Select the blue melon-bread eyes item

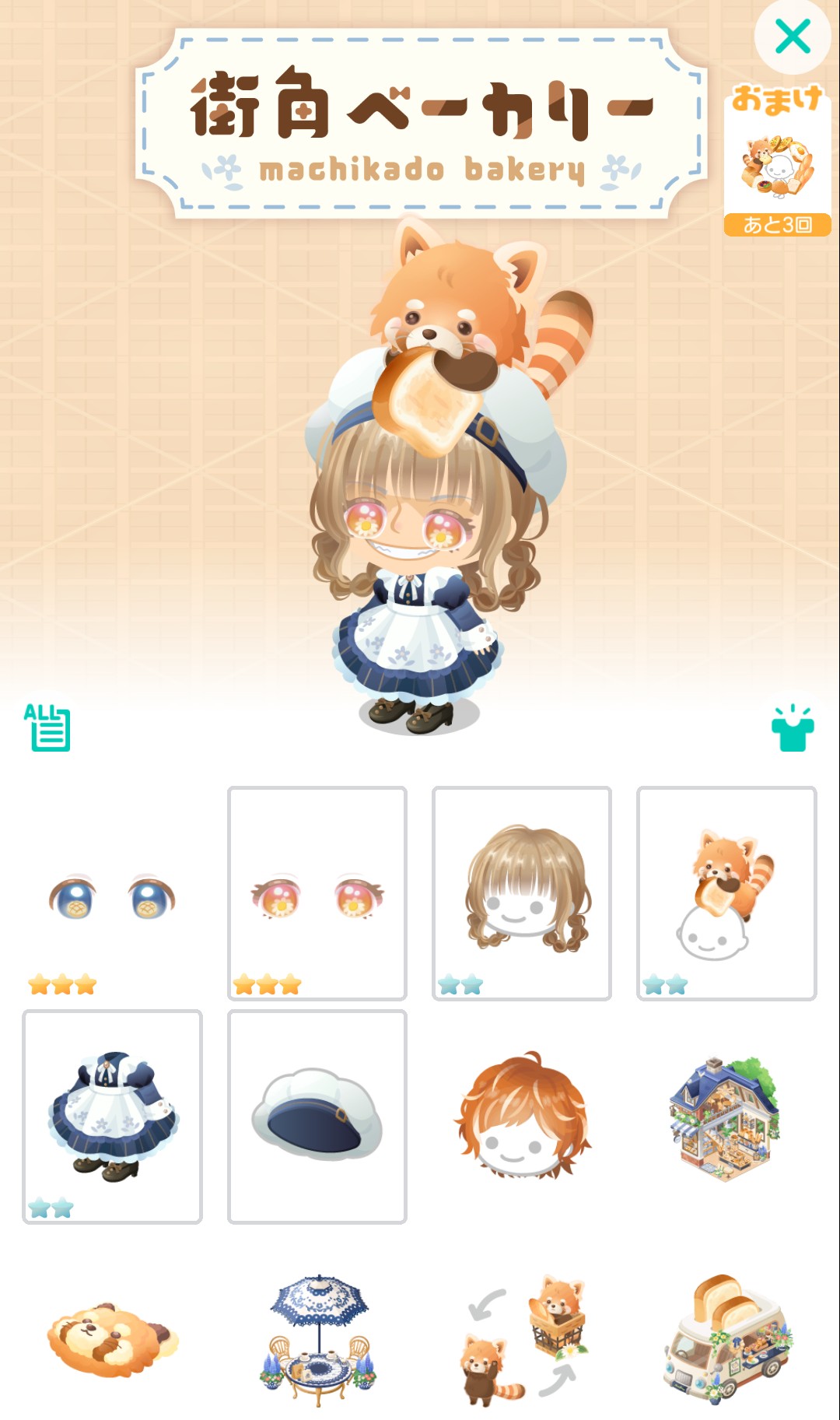pyautogui.click(x=112, y=895)
